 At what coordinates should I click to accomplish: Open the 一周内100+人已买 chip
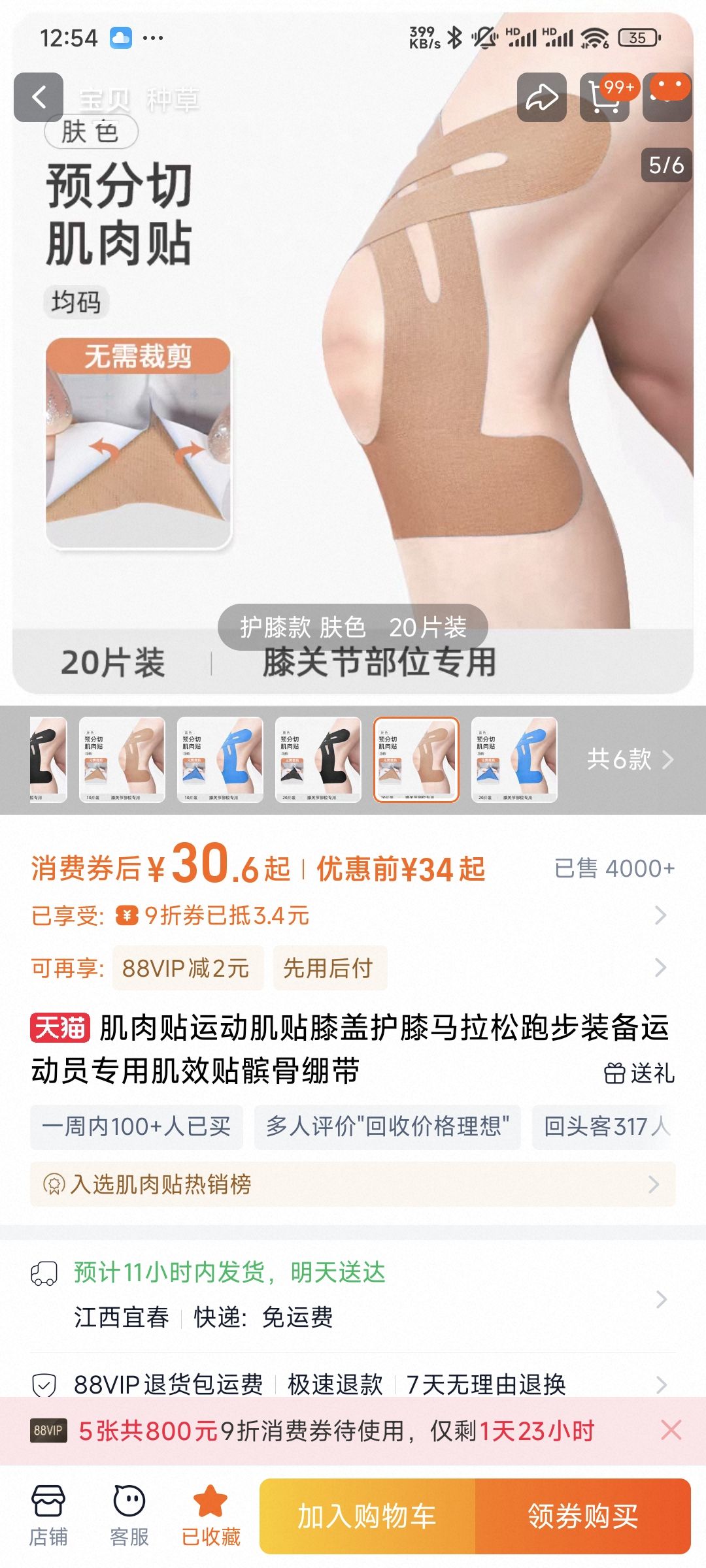click(137, 1127)
